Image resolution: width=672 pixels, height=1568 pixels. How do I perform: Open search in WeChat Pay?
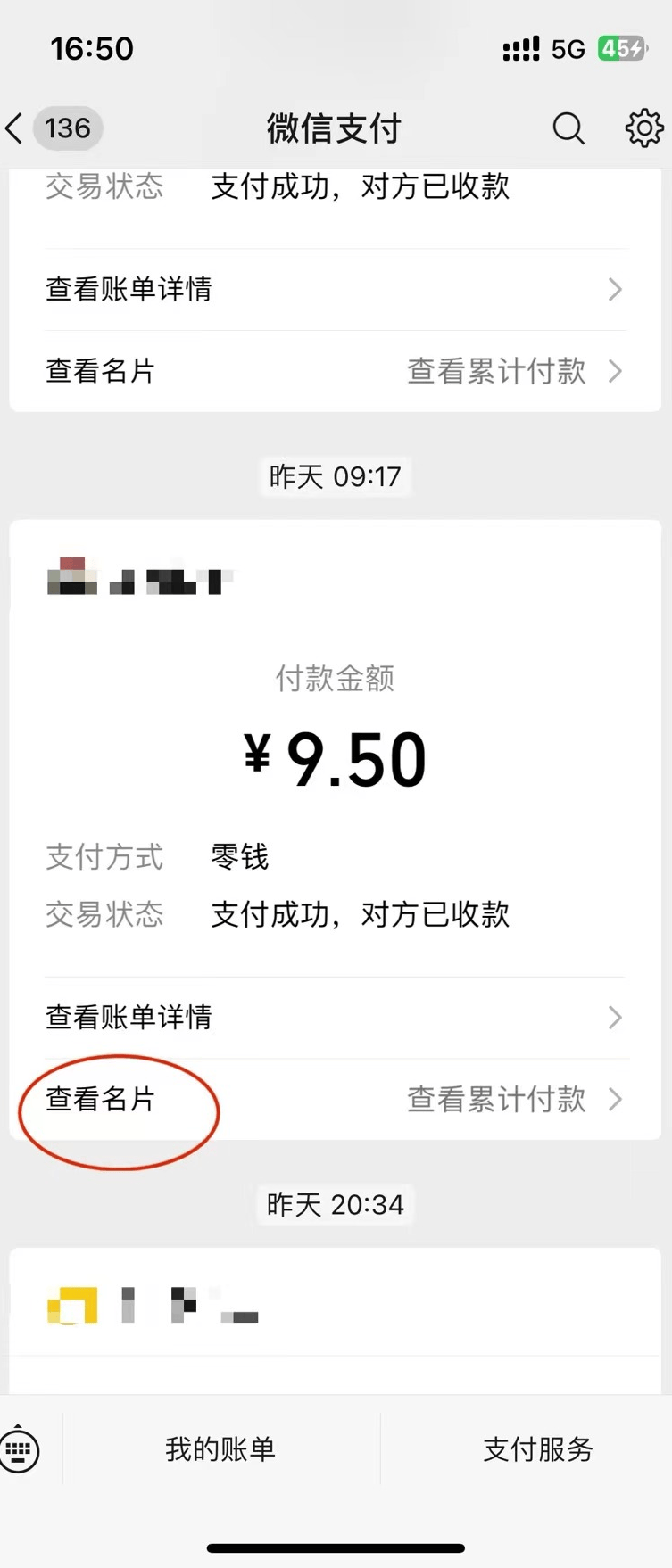[x=568, y=128]
